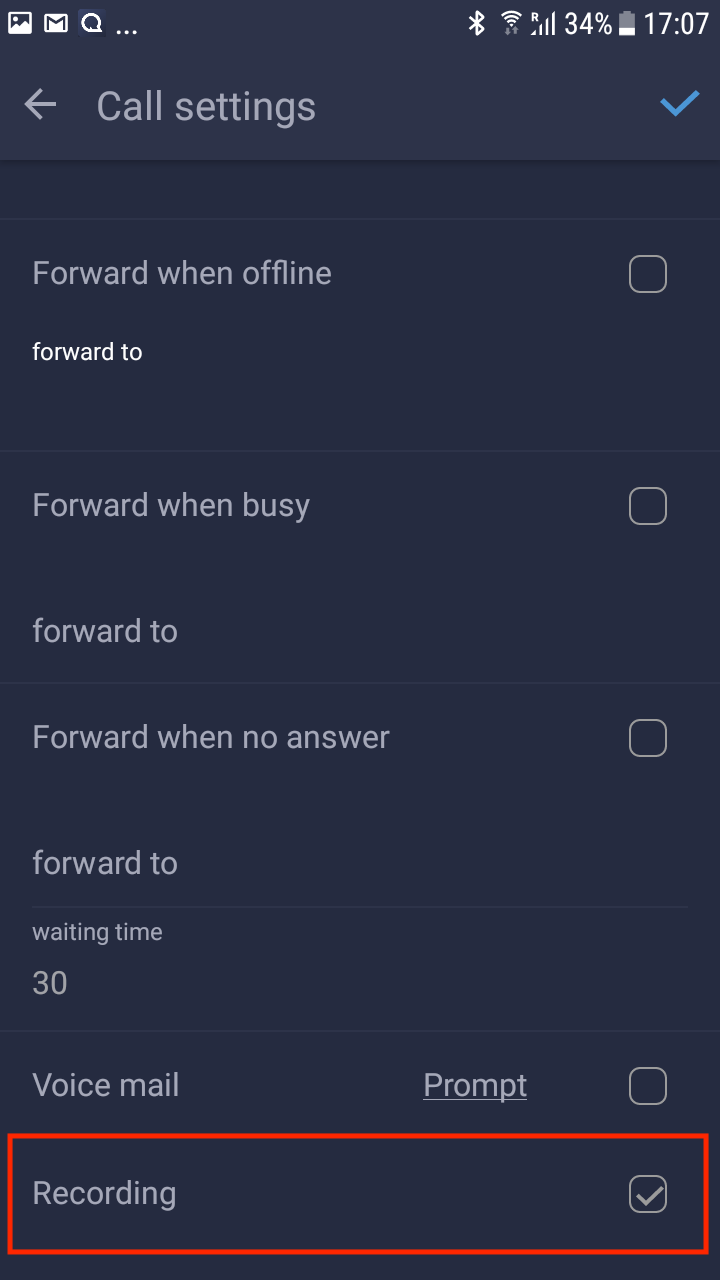
Task: Enable Forward when offline checkbox
Action: pos(648,274)
